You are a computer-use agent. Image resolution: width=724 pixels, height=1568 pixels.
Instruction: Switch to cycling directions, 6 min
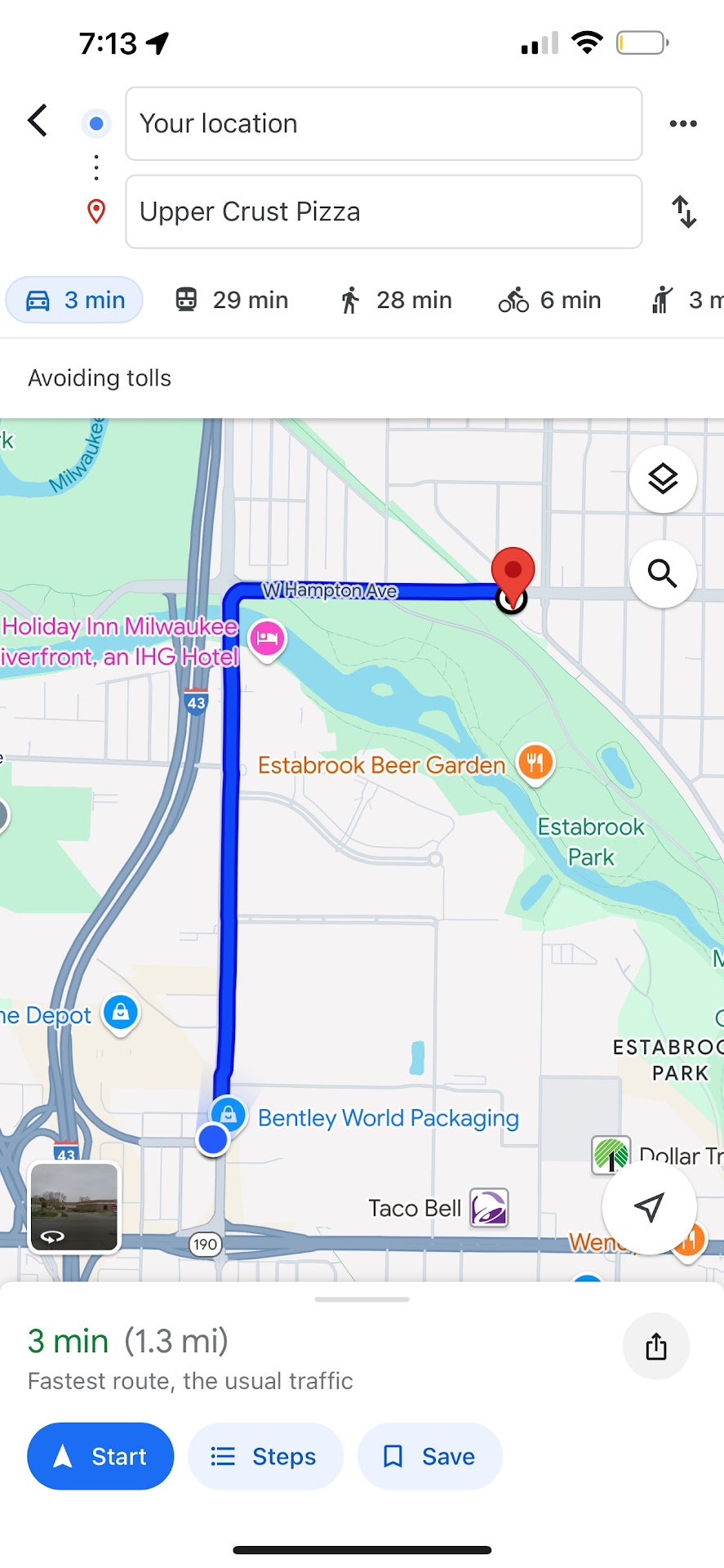coord(549,301)
